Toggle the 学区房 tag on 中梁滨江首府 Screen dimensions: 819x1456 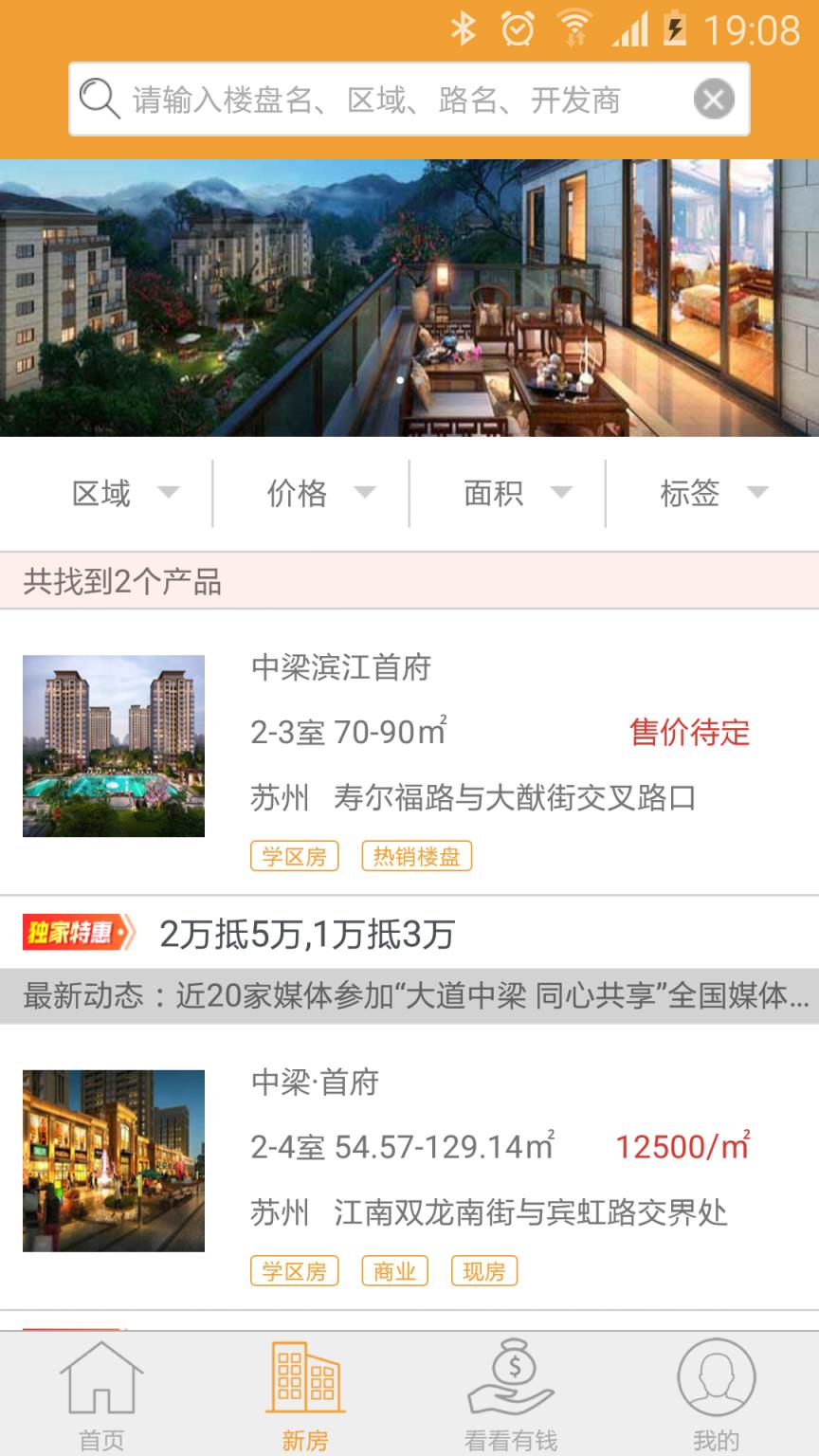pos(294,856)
